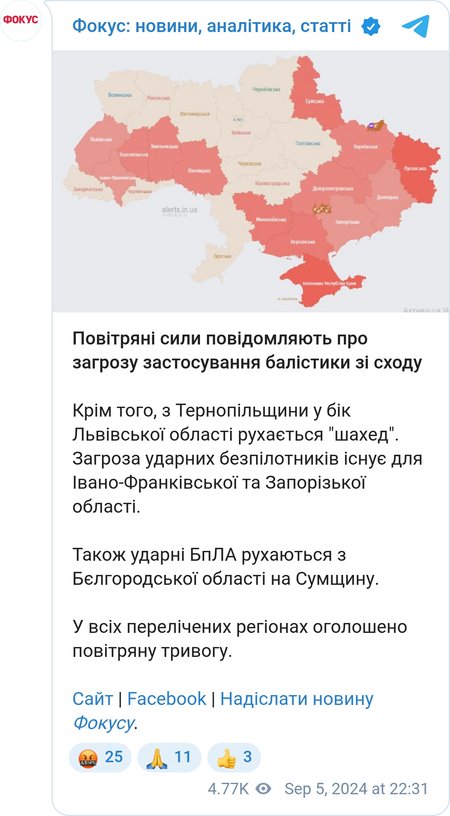Tap the Telegram paper-plane icon
Image resolution: width=450 pixels, height=816 pixels.
pos(416,26)
